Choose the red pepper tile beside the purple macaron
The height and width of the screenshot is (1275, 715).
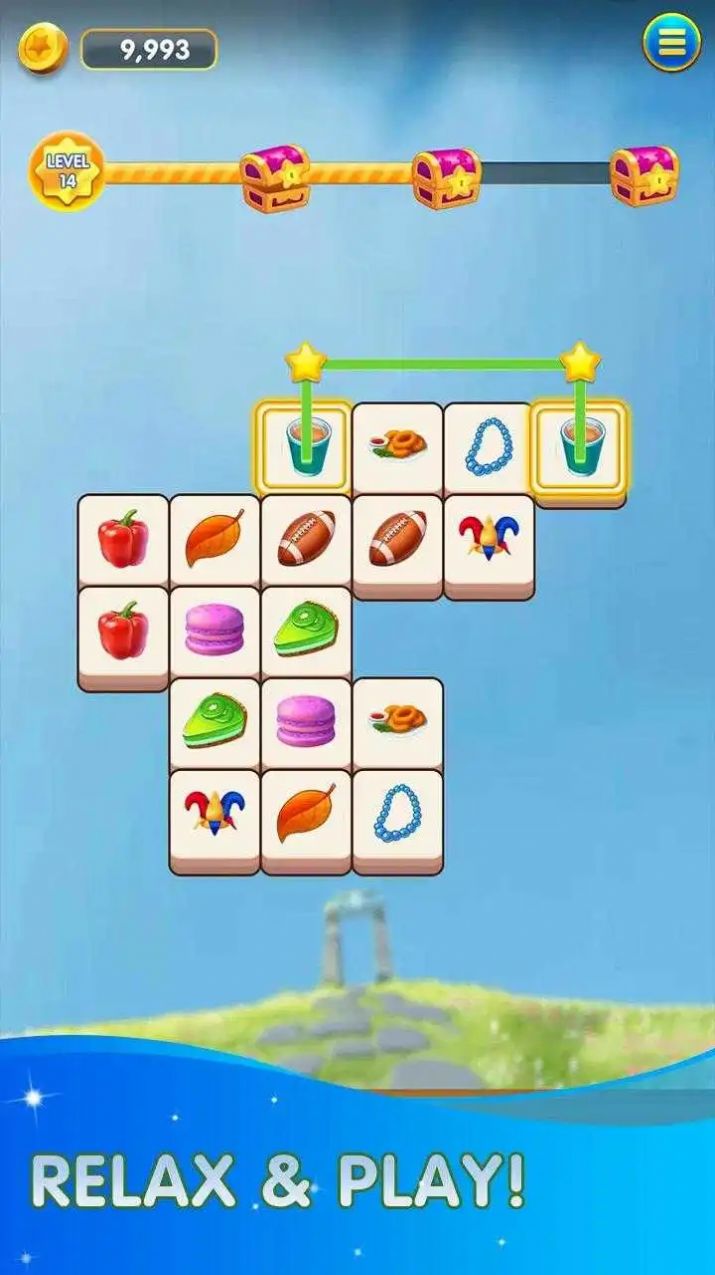click(x=123, y=631)
